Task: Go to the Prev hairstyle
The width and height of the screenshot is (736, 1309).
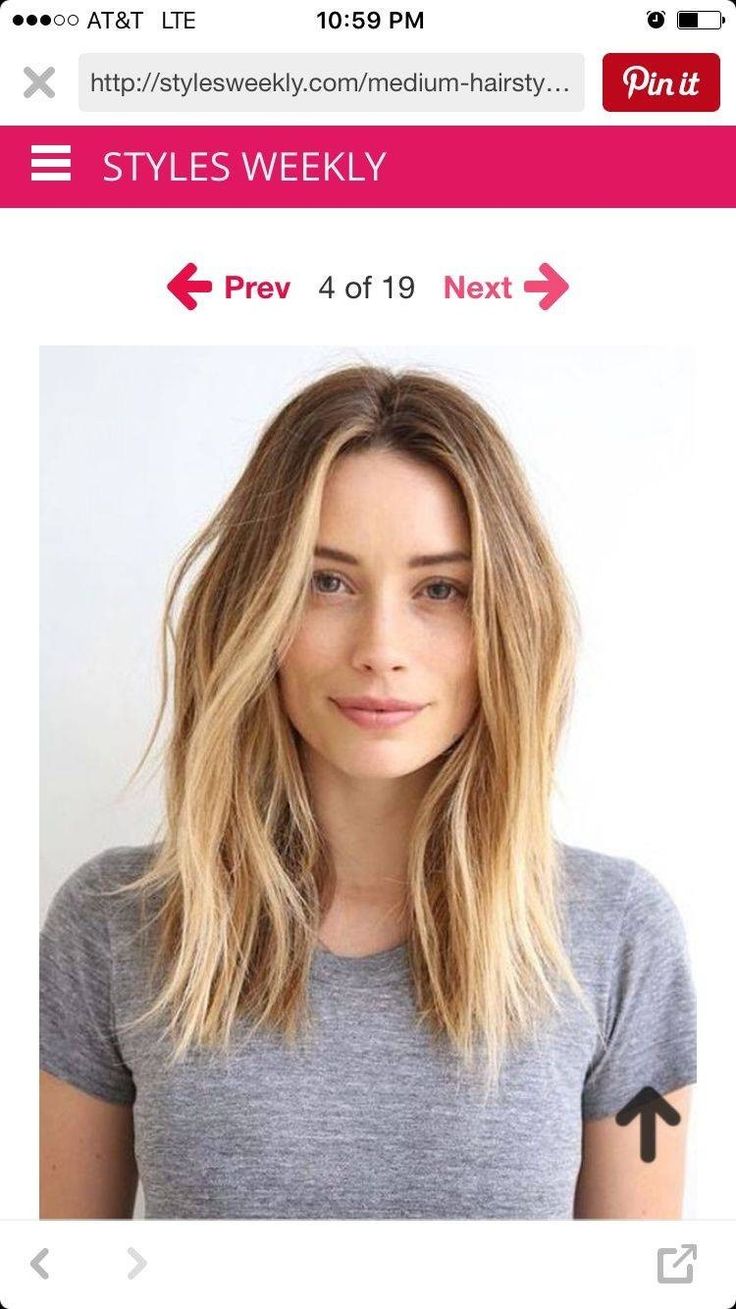Action: click(x=228, y=287)
